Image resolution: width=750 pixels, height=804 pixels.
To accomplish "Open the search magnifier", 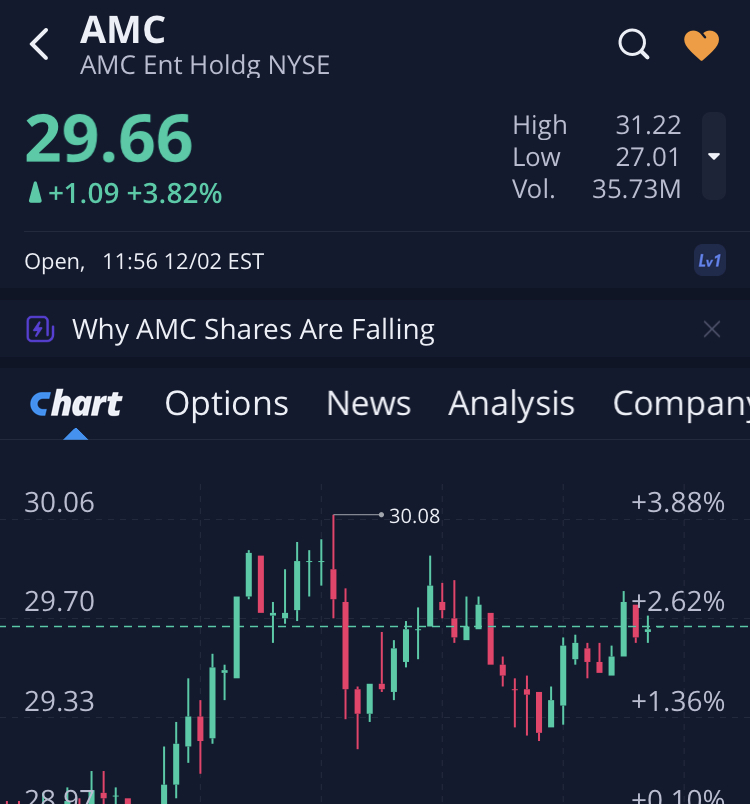I will pos(634,44).
